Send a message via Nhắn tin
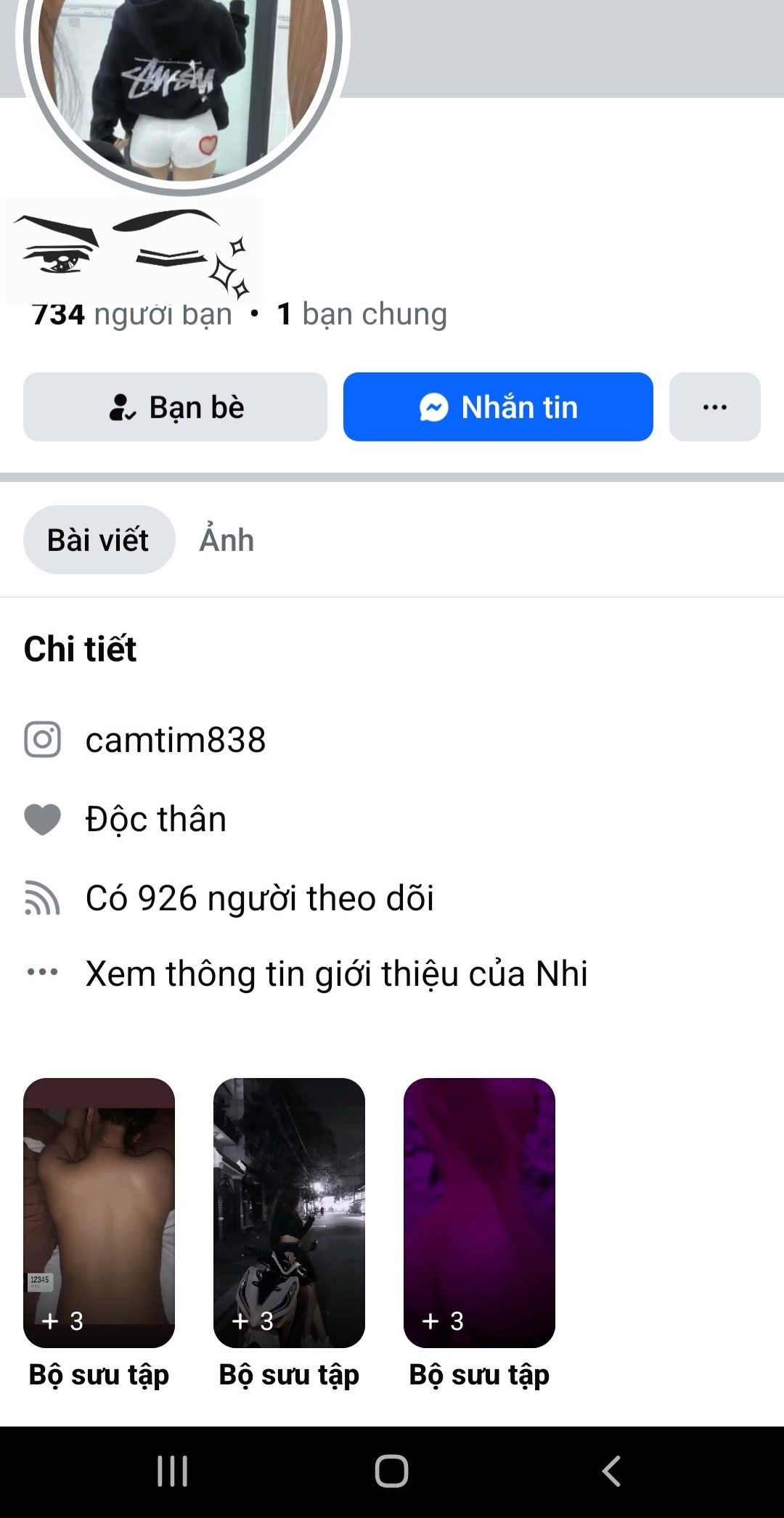Screen dimensions: 784x1518 tap(498, 407)
